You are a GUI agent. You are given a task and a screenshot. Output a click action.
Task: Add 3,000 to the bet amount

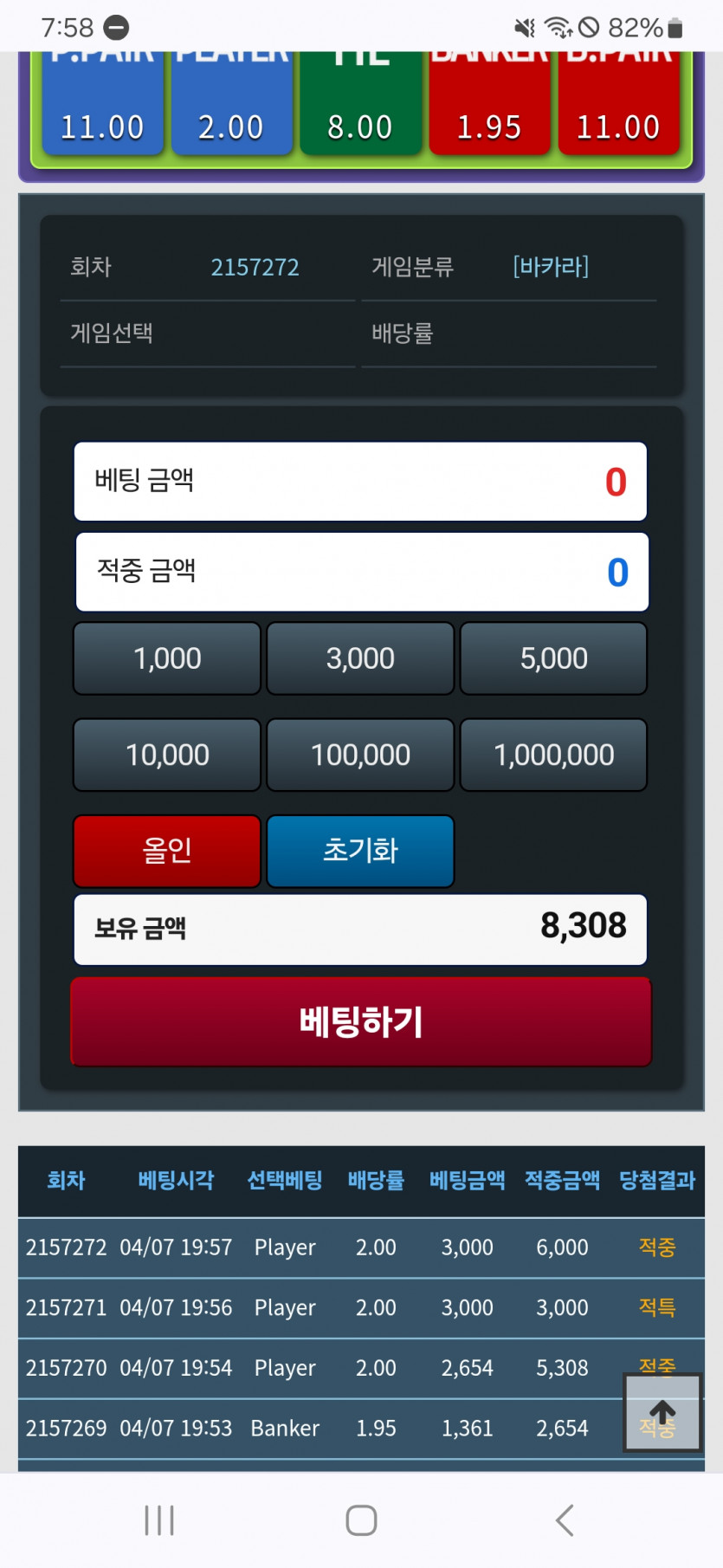360,658
